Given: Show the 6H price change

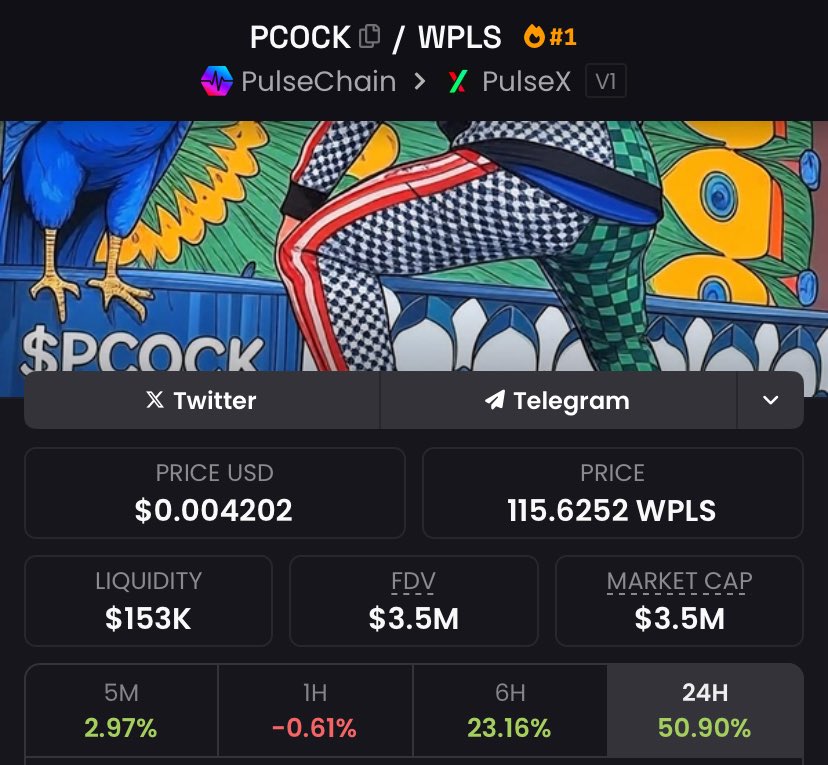Looking at the screenshot, I should (x=509, y=711).
